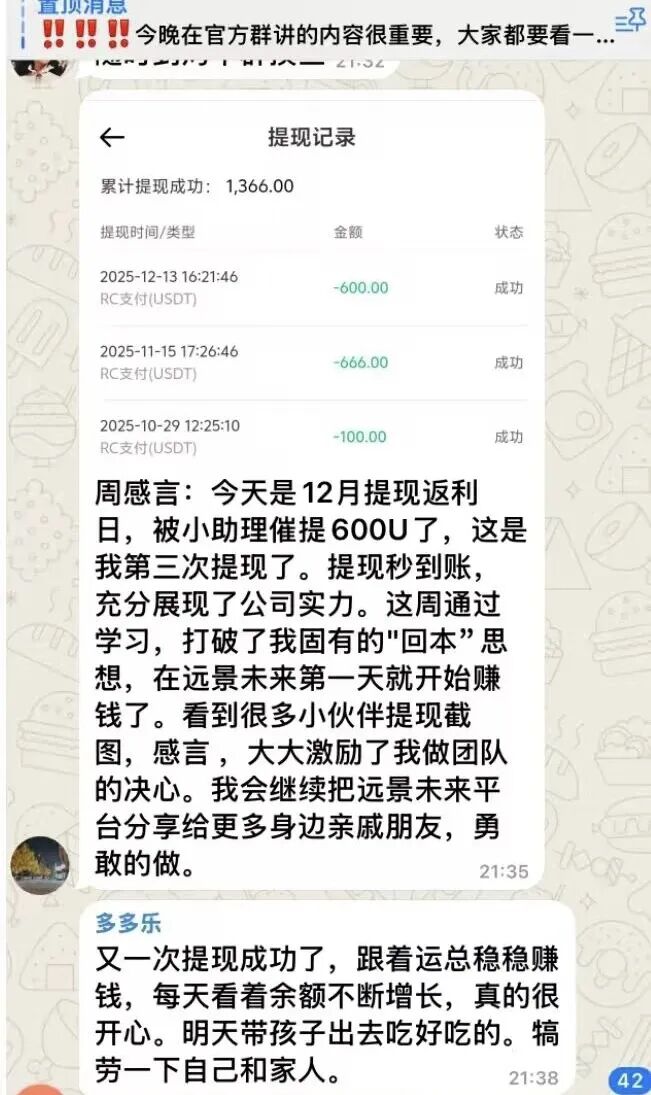Jump to the 42 unread messages
This screenshot has width=651, height=1095.
point(629,1080)
